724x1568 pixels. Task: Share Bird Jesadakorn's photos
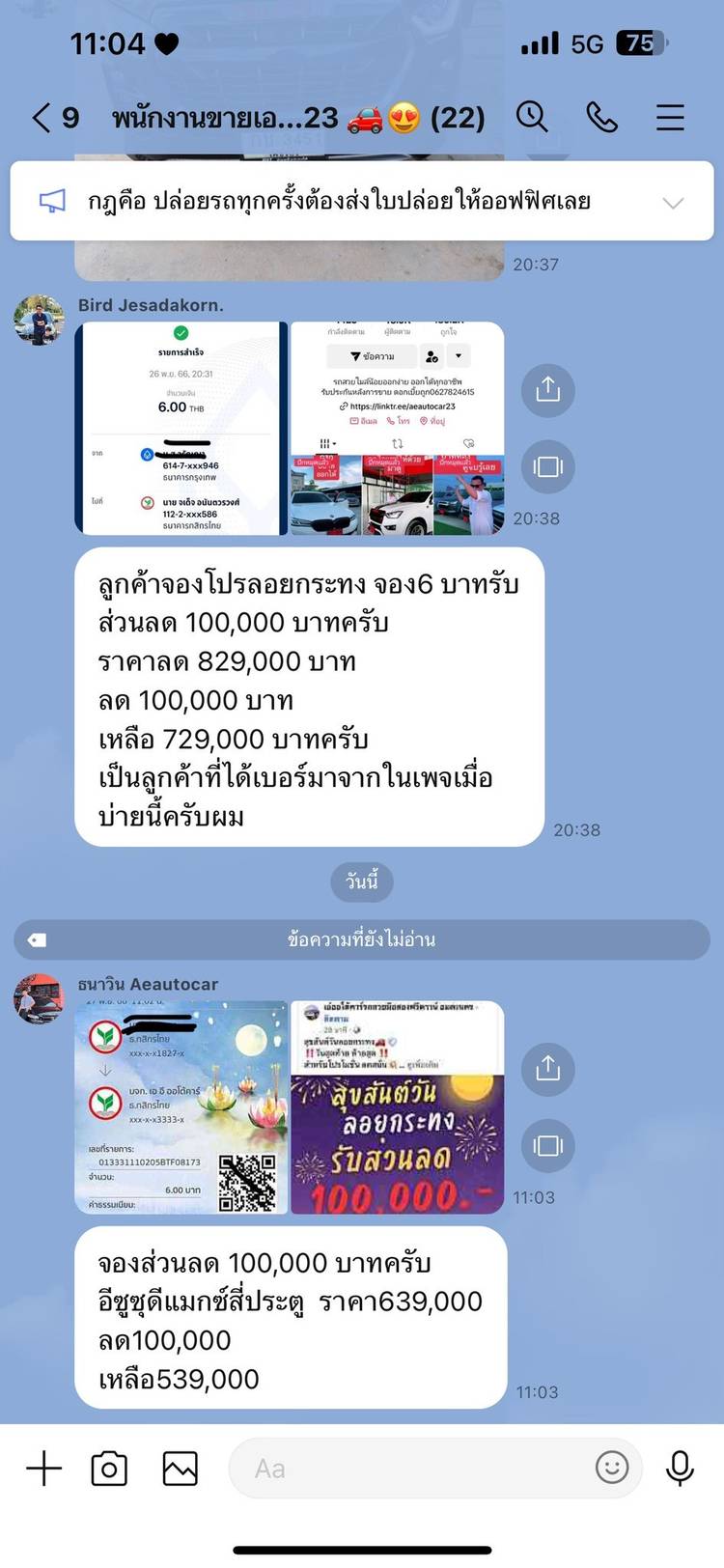point(547,390)
